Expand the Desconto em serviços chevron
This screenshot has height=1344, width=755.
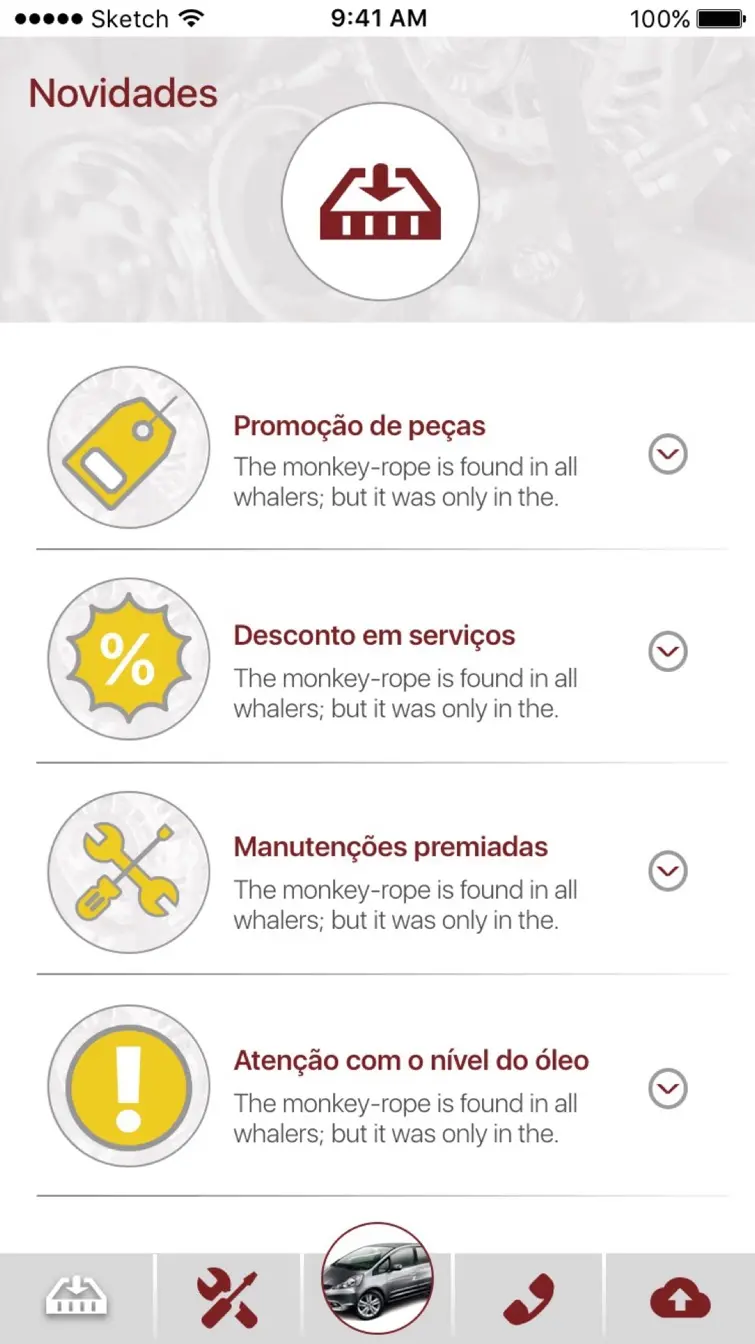coord(668,652)
